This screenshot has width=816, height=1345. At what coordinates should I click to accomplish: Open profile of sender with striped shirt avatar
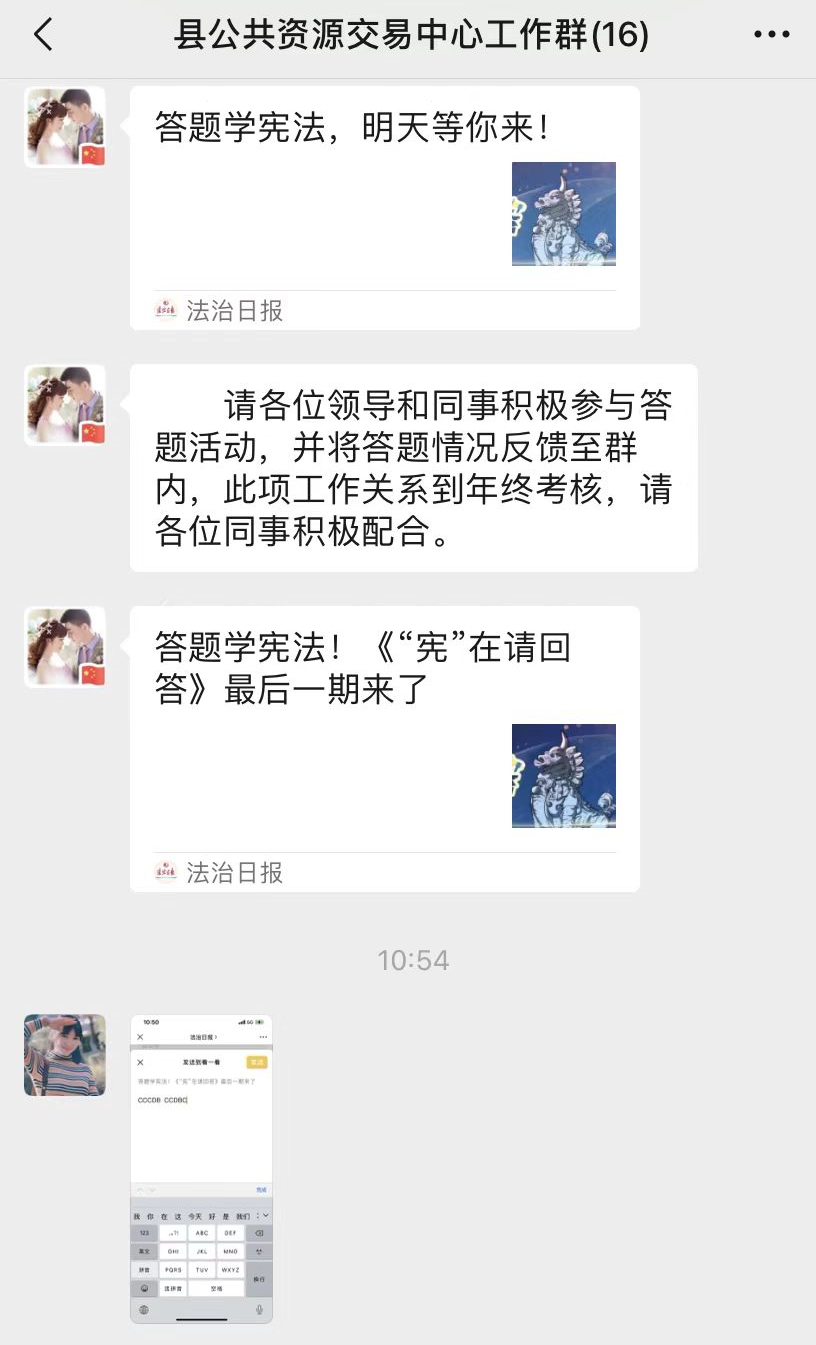pyautogui.click(x=65, y=1055)
